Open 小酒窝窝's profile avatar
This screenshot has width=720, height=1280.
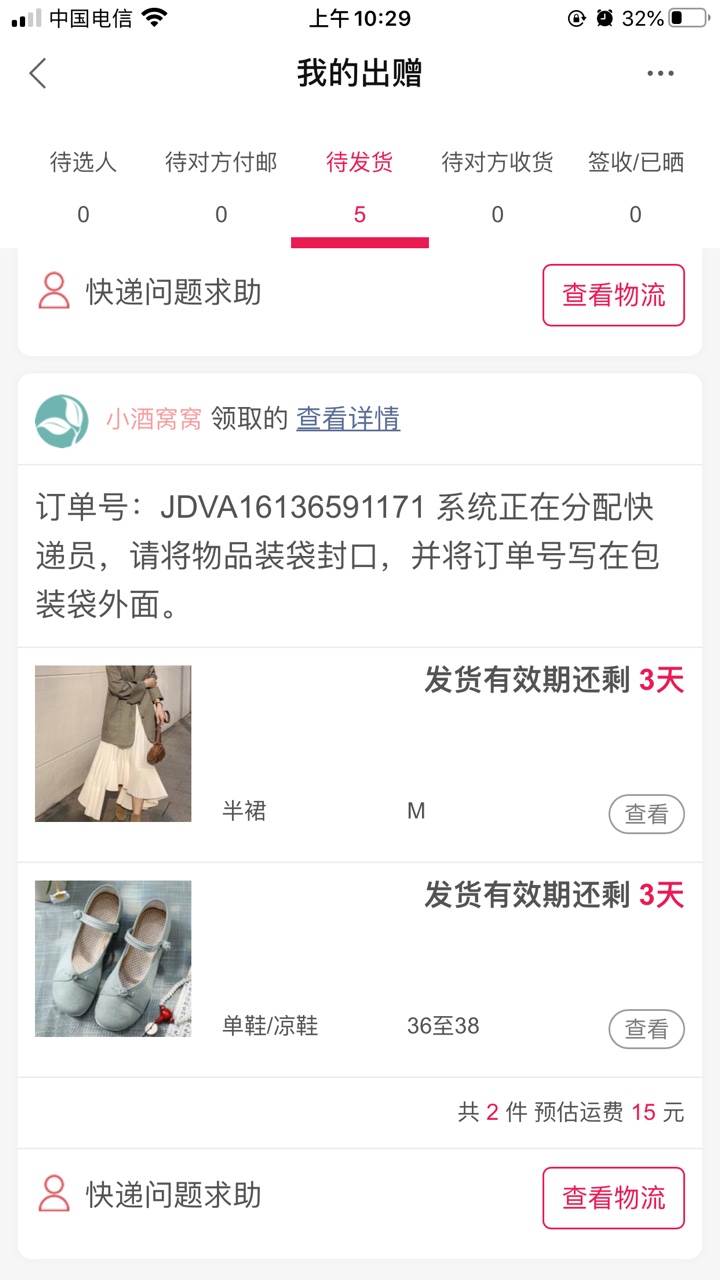[x=62, y=421]
